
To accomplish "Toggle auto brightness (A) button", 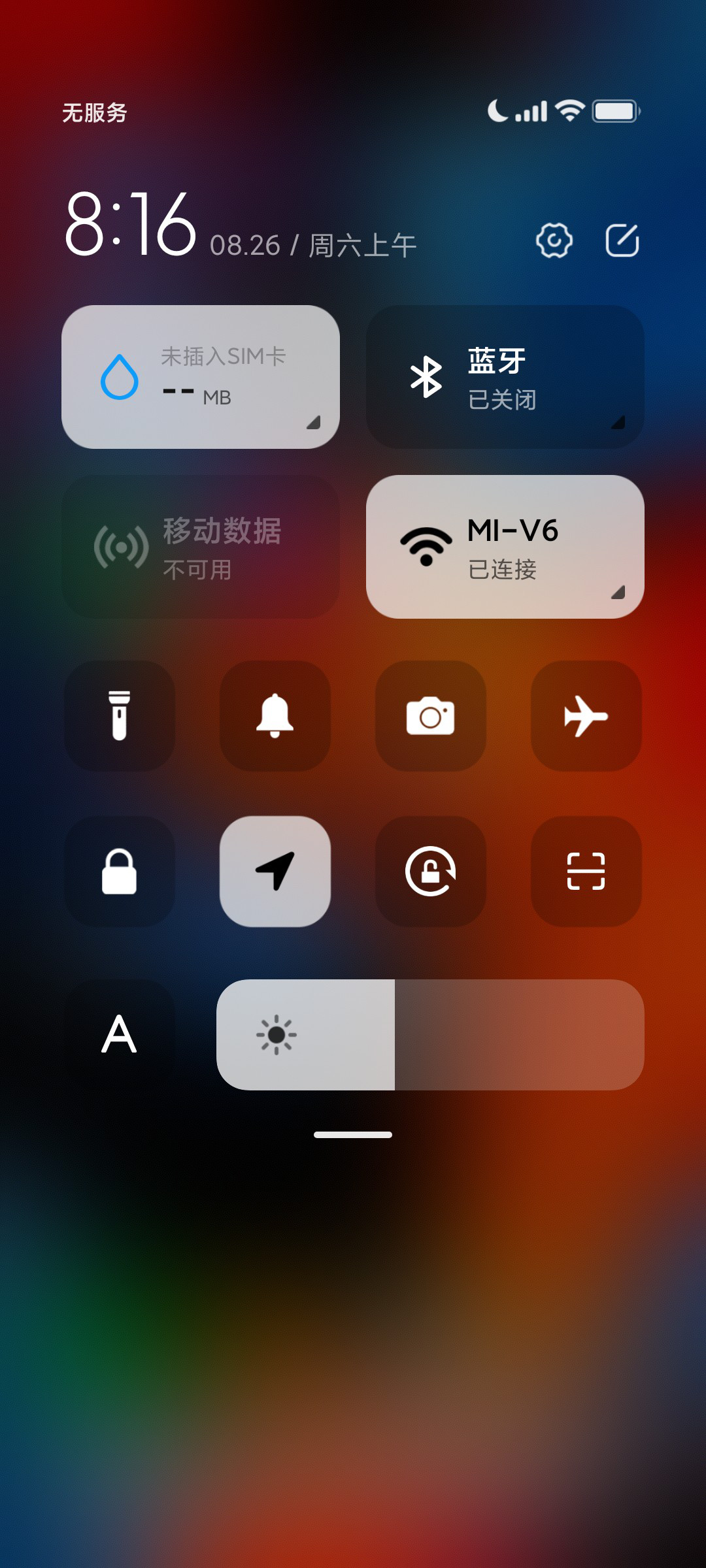I will pyautogui.click(x=120, y=1034).
